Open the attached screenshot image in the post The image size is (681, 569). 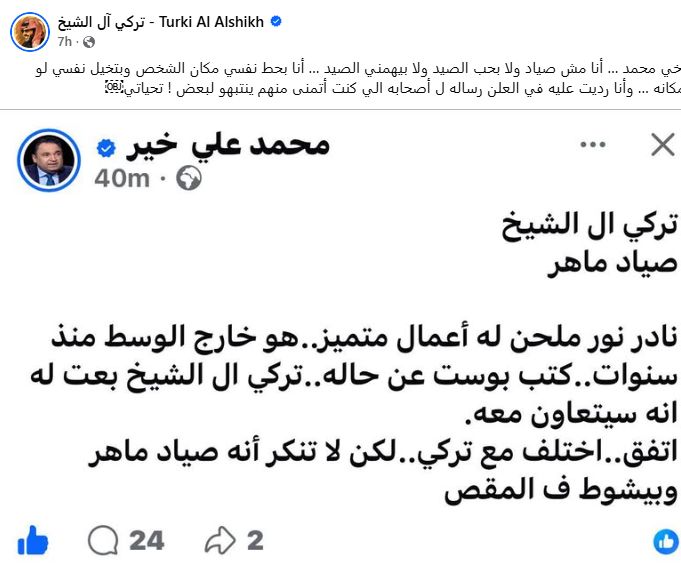(340, 339)
